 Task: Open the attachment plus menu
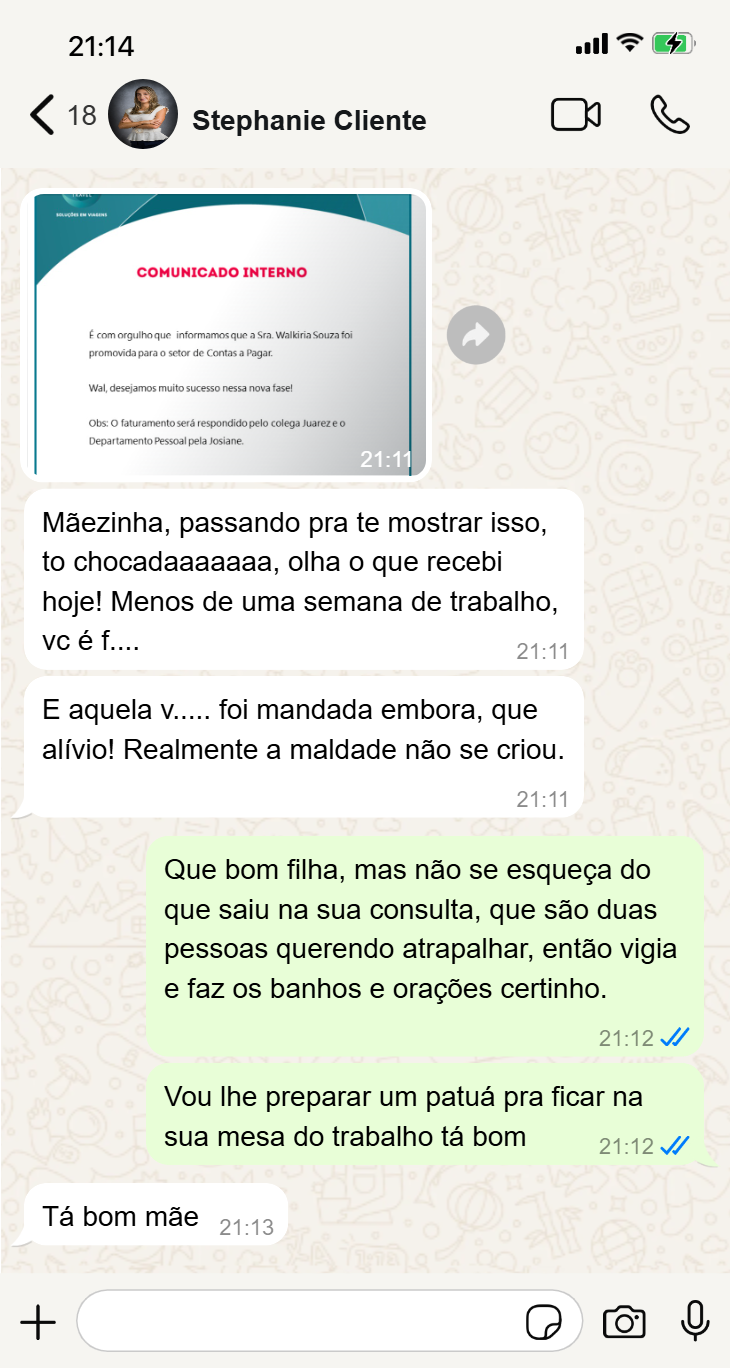(38, 1322)
